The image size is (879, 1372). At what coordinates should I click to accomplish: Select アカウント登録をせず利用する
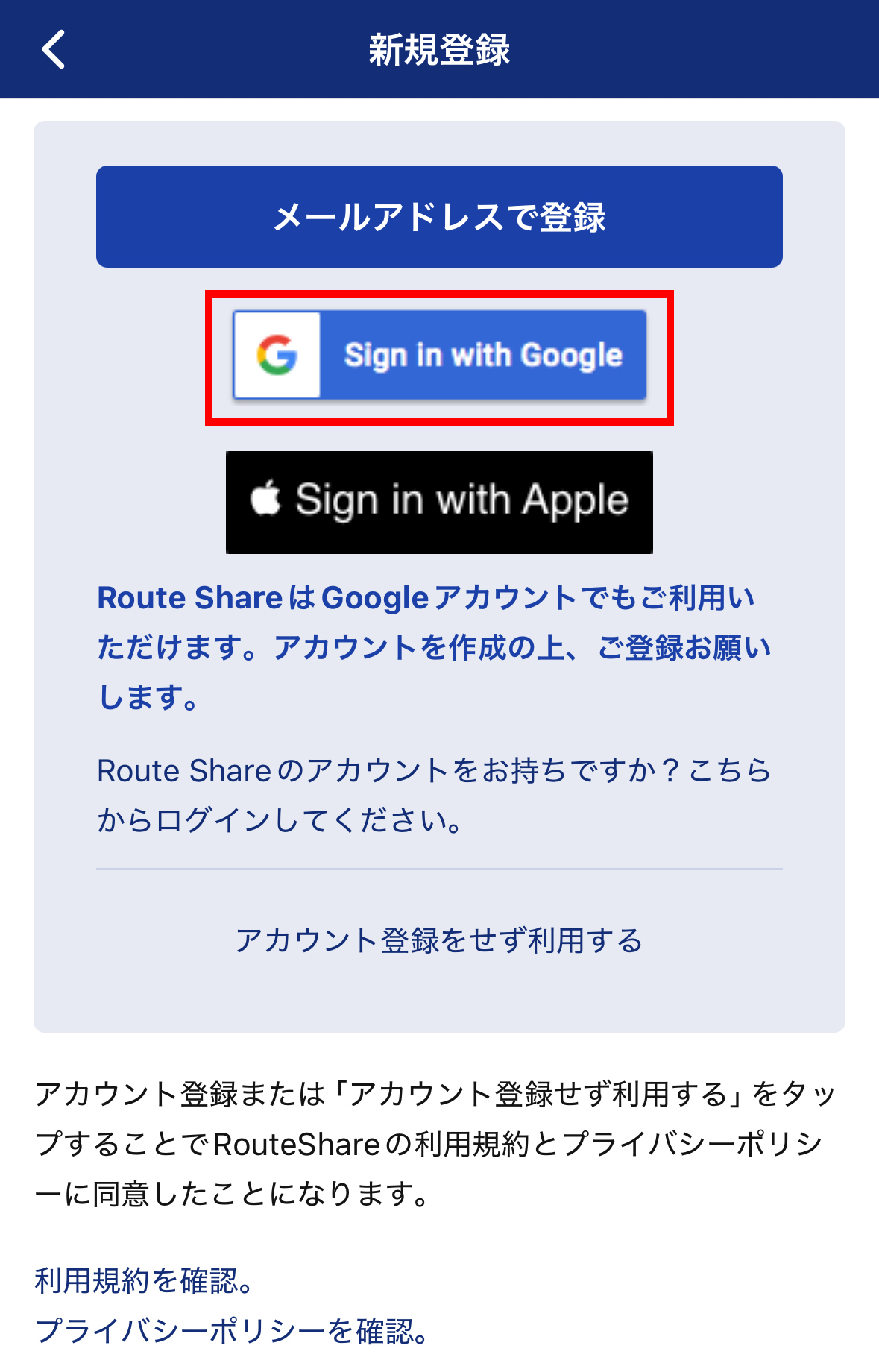[x=439, y=940]
